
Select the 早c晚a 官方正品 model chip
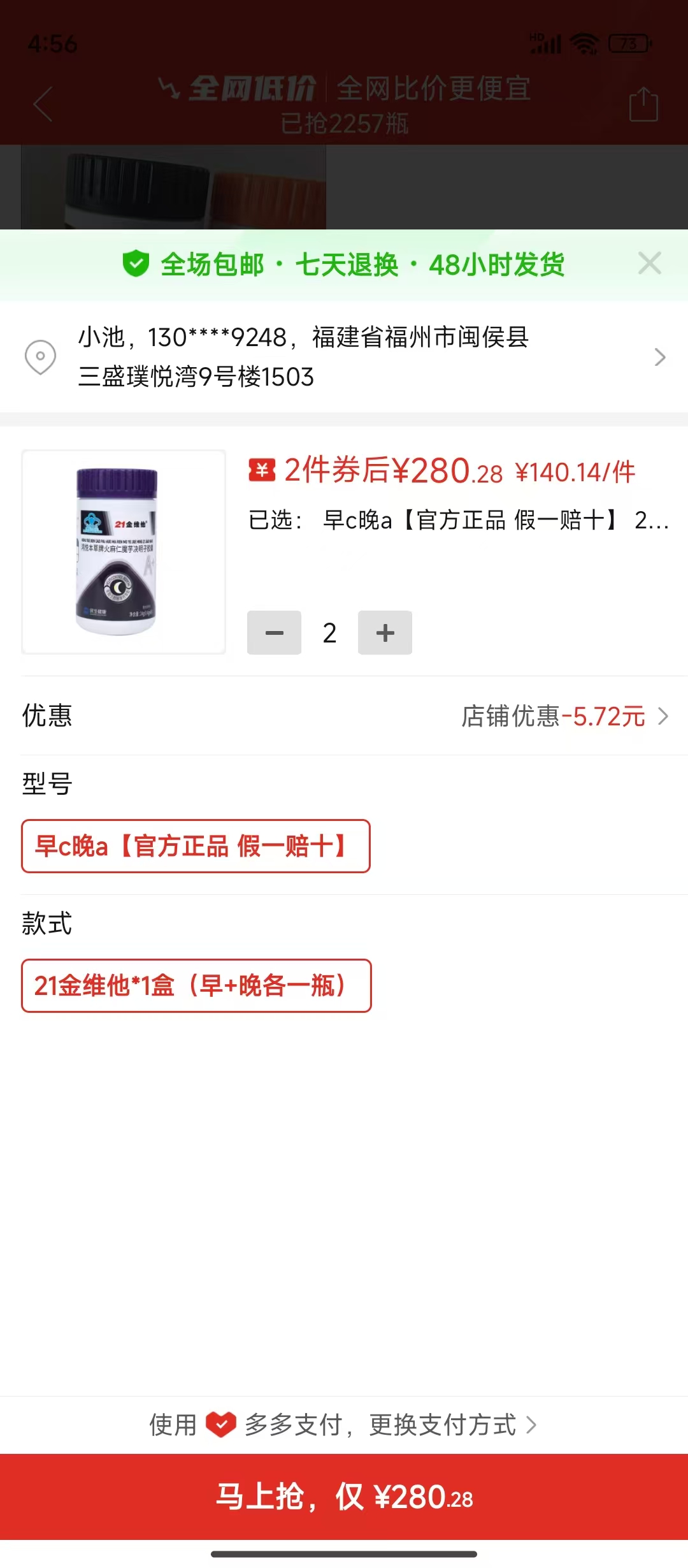coord(196,846)
